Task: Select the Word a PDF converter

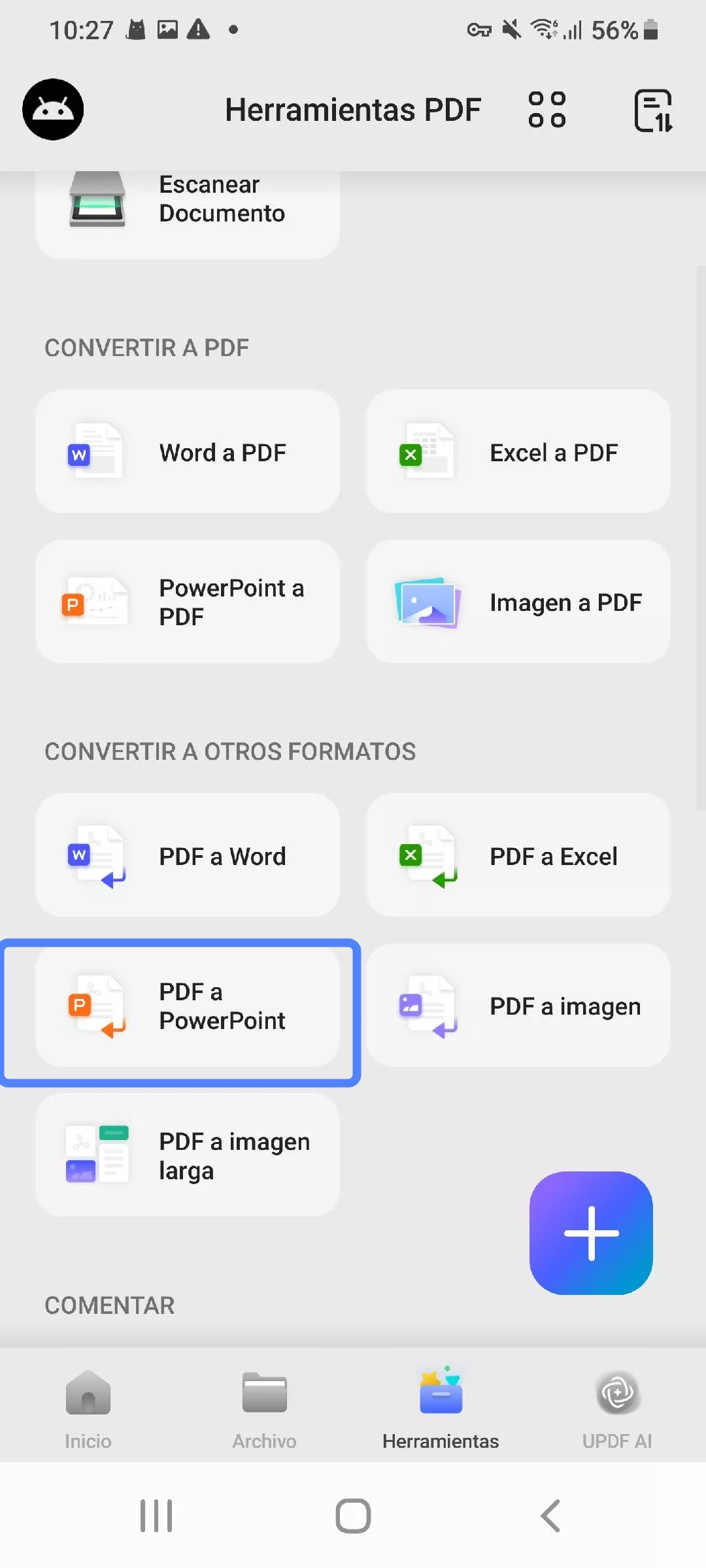Action: (188, 451)
